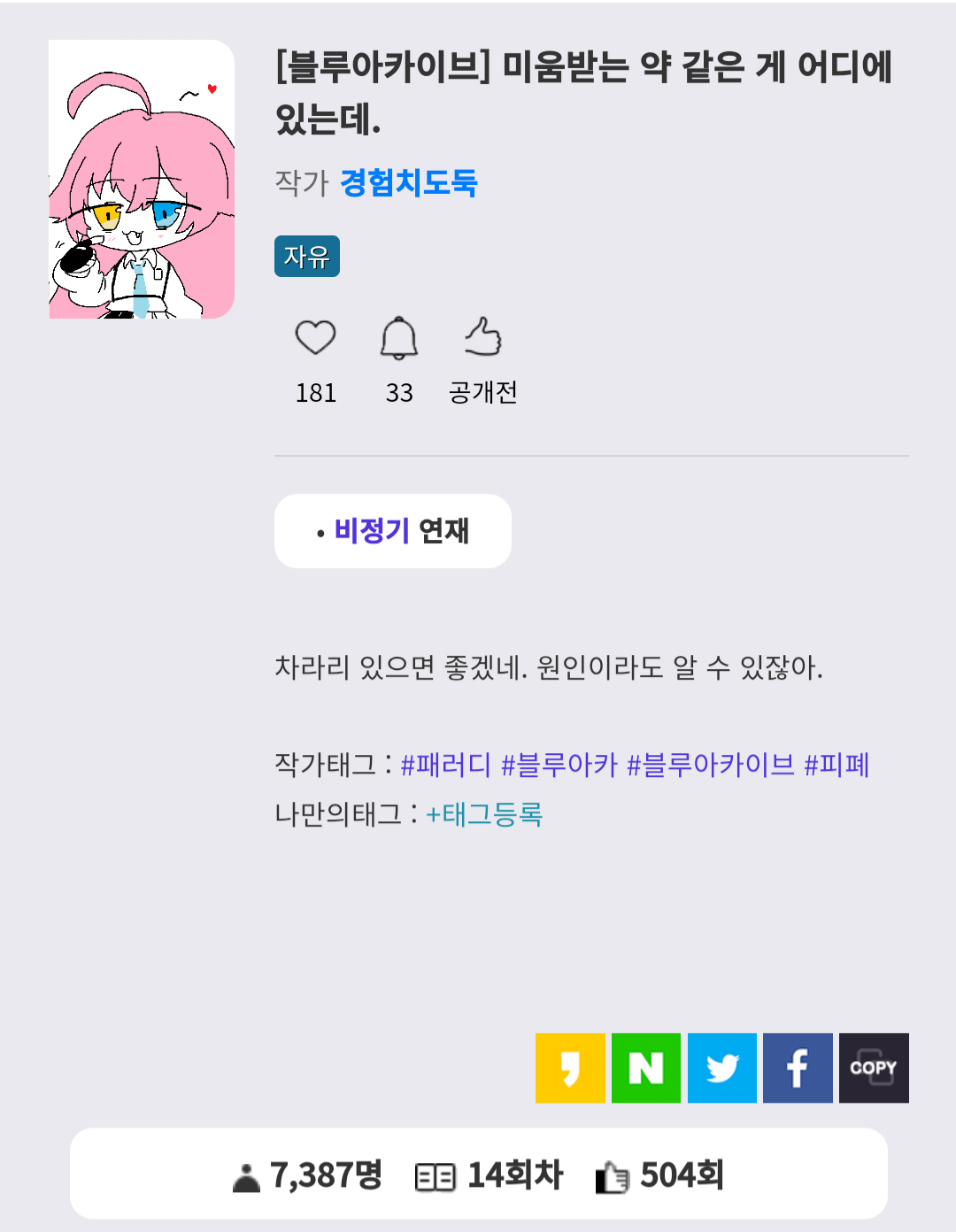Select the #피폐 tag
The height and width of the screenshot is (1232, 956).
[836, 765]
